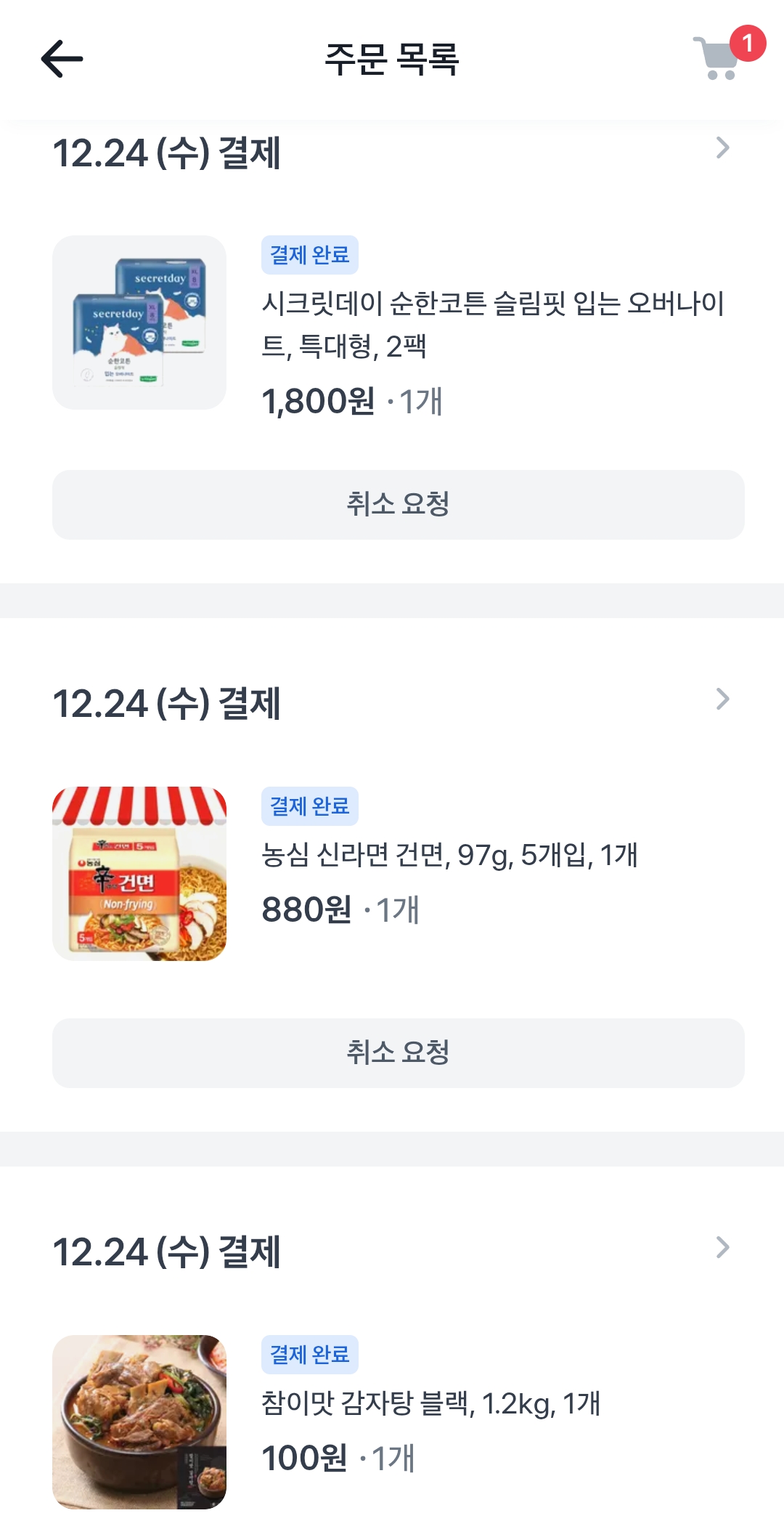Viewport: 784px width, 1529px height.
Task: Open the shopping cart
Action: coord(718,58)
